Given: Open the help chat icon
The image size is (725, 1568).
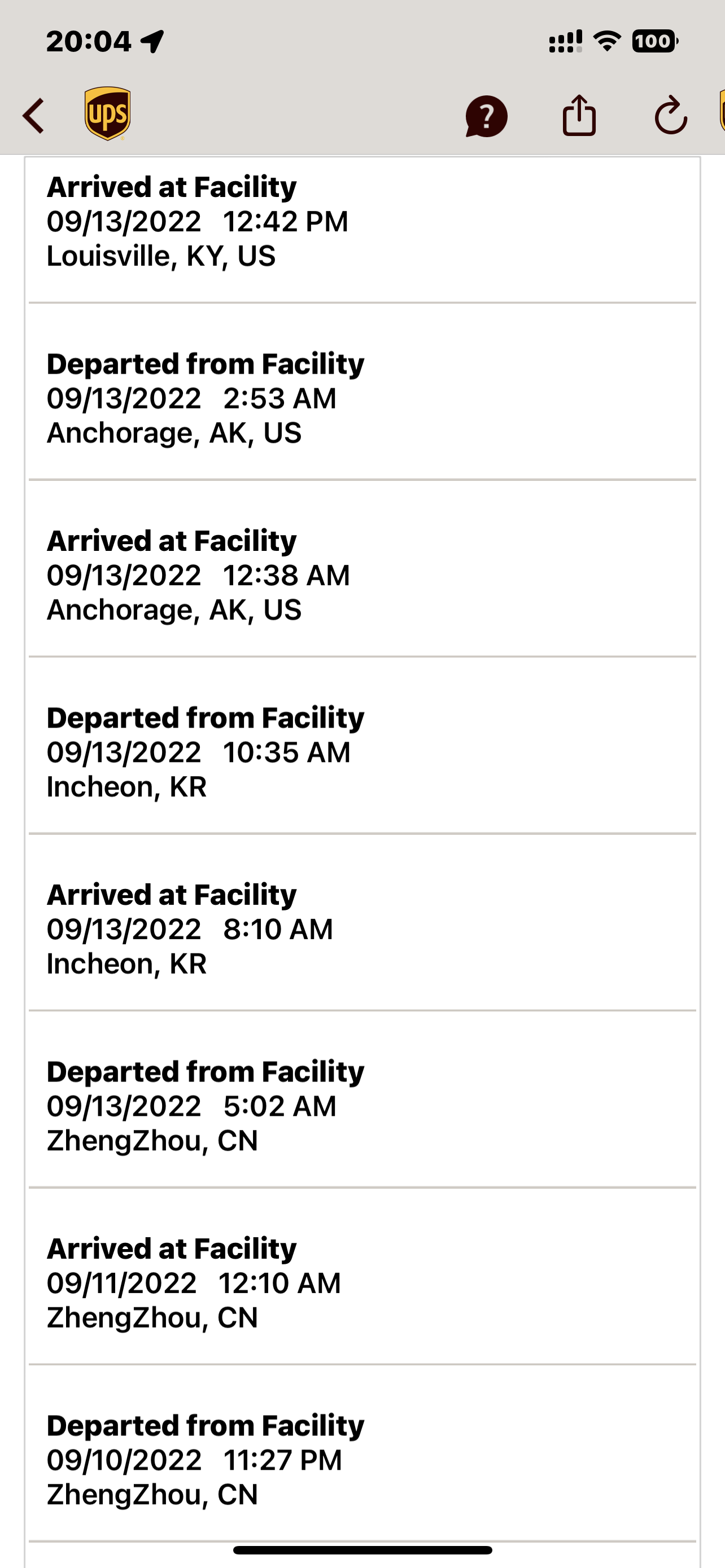Looking at the screenshot, I should [x=486, y=116].
